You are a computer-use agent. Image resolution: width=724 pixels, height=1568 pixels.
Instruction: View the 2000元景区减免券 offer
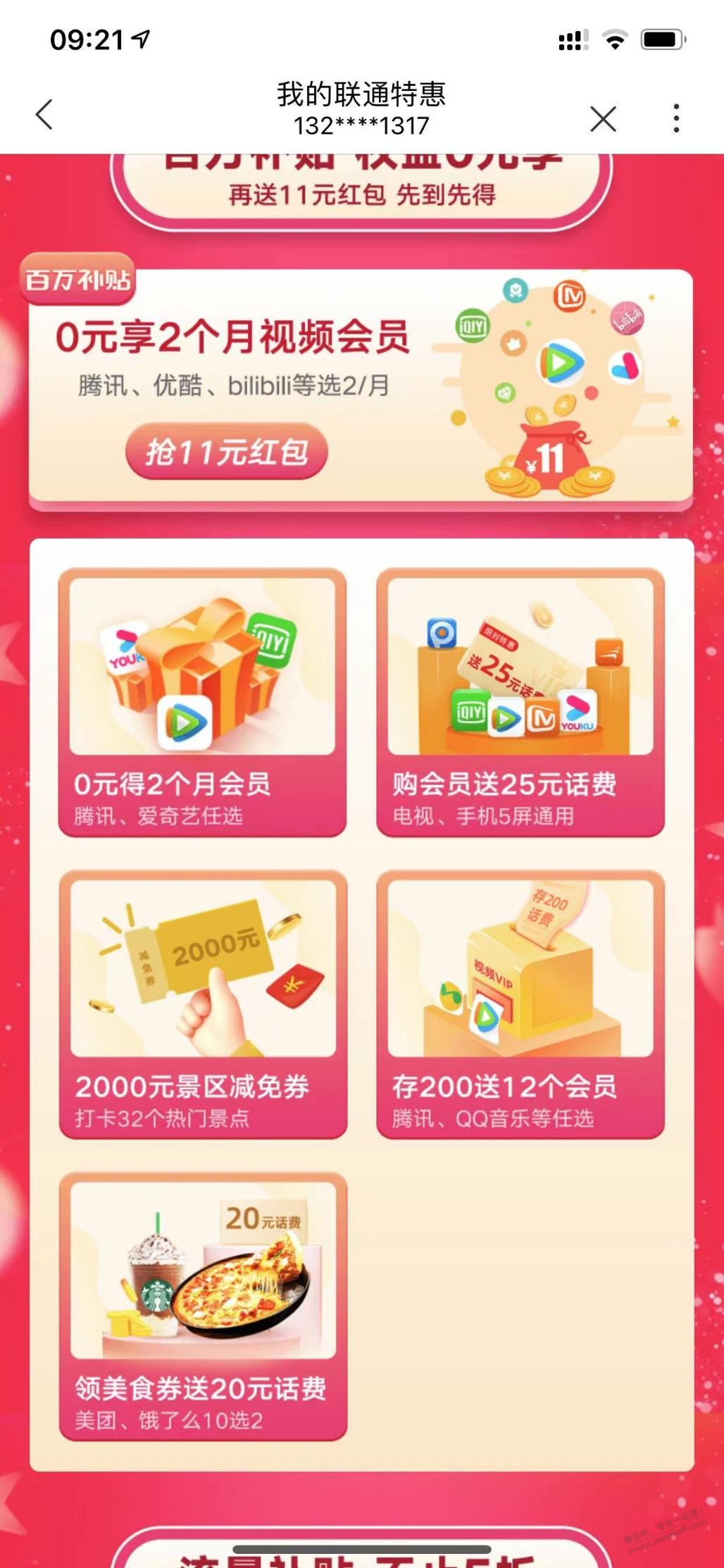pos(203,1004)
